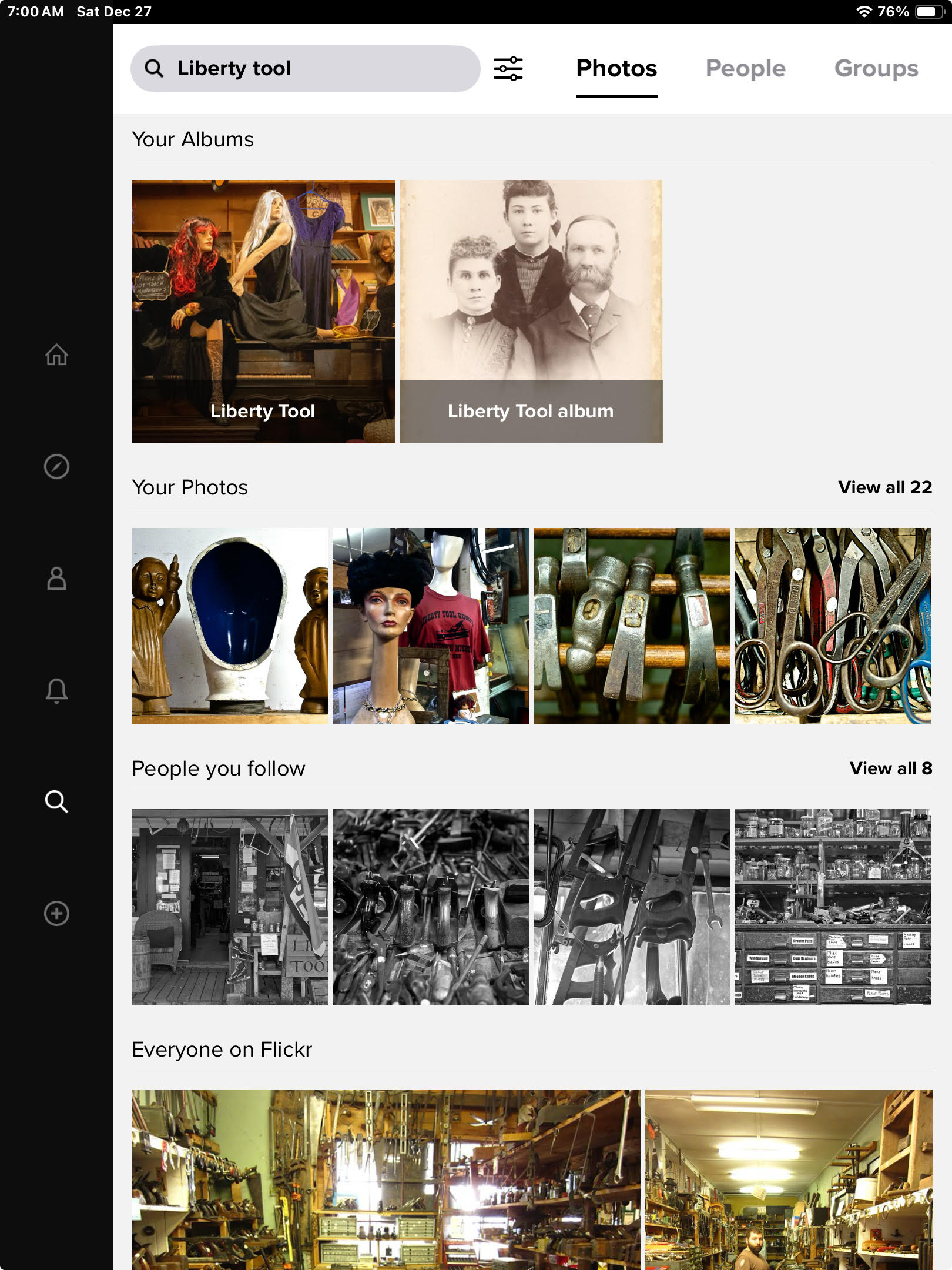This screenshot has width=952, height=1270.
Task: Switch to the Groups tab
Action: click(876, 69)
